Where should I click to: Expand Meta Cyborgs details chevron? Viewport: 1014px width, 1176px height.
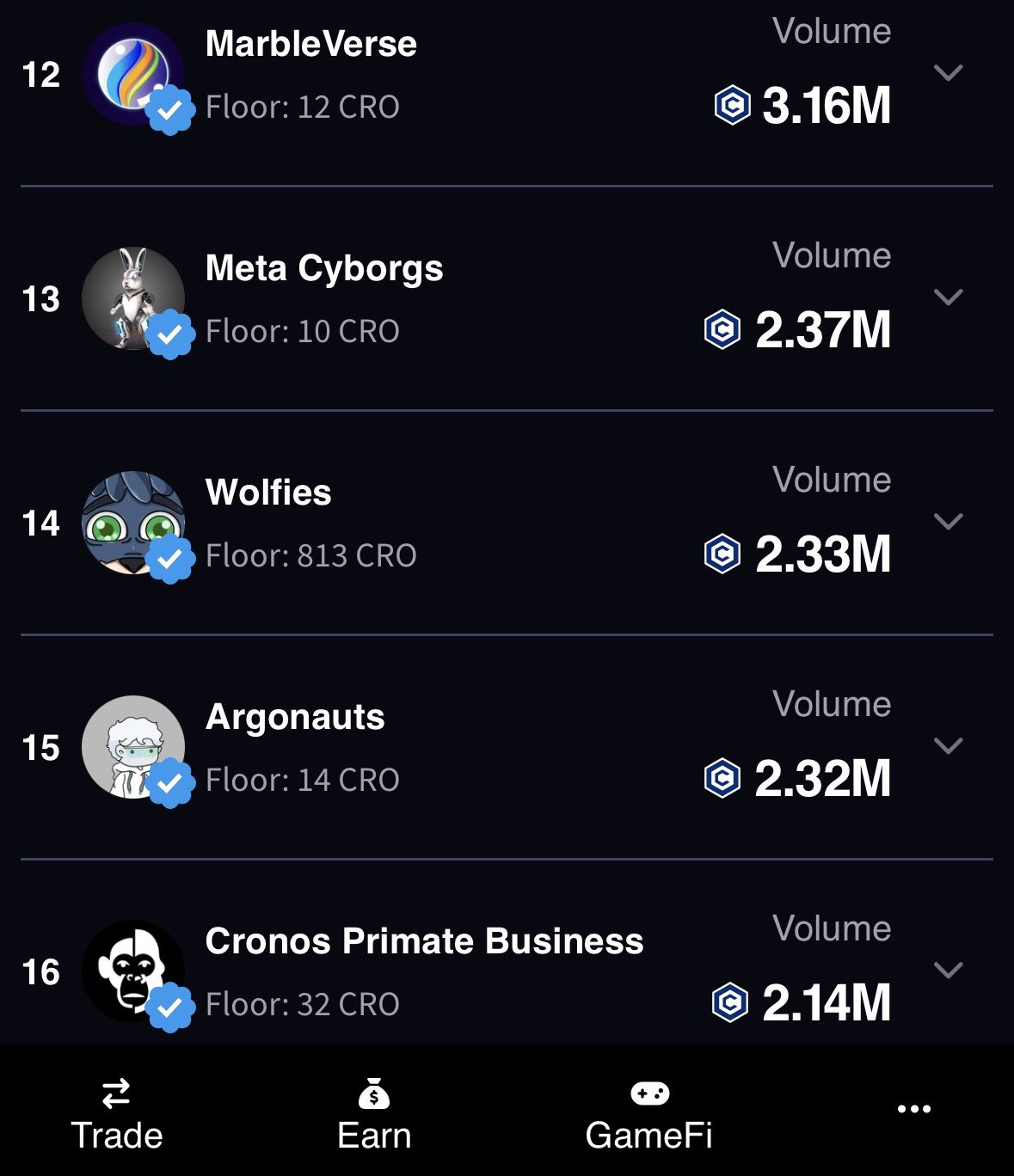click(x=948, y=297)
